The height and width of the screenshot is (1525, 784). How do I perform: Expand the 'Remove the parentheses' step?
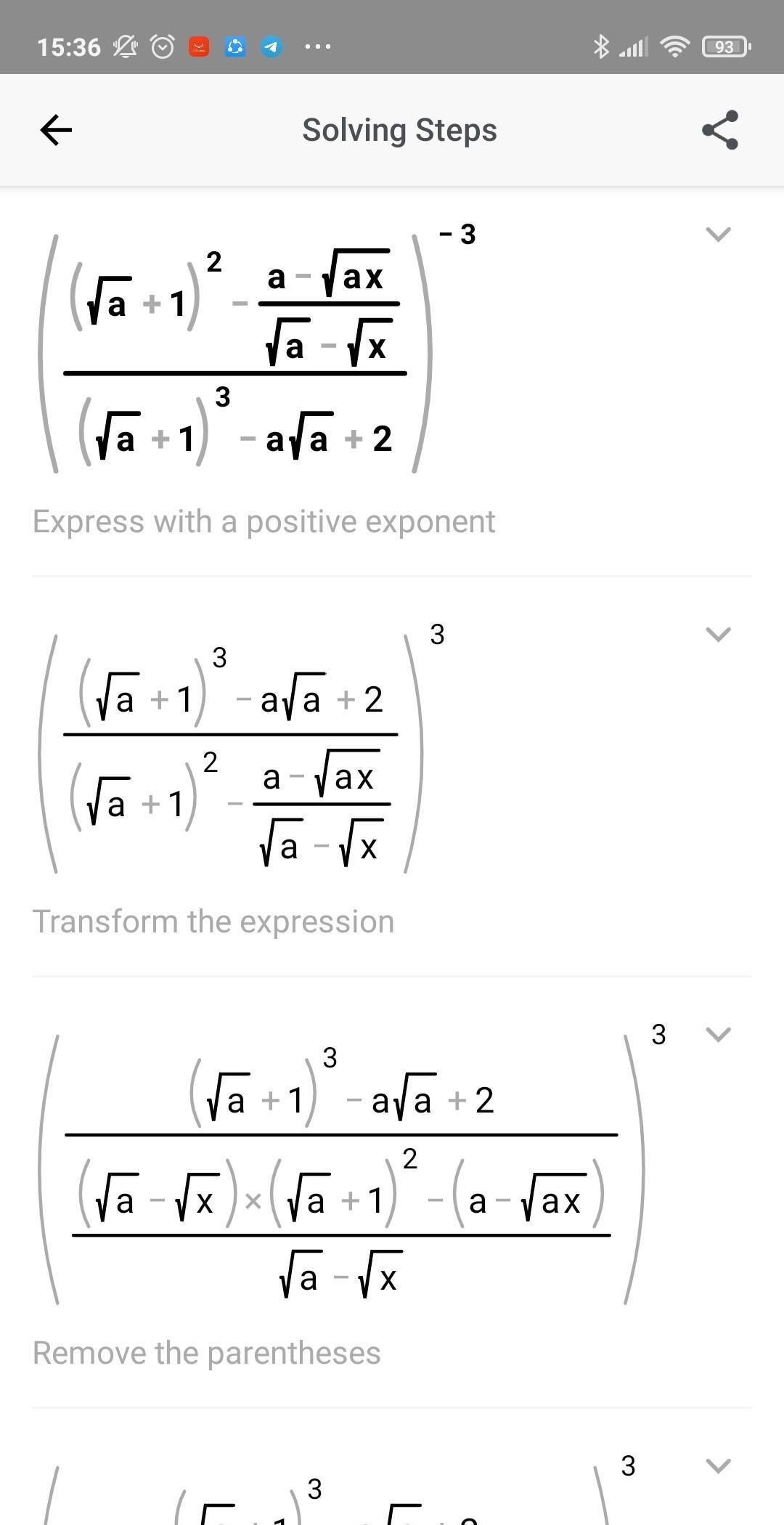pyautogui.click(x=718, y=1034)
